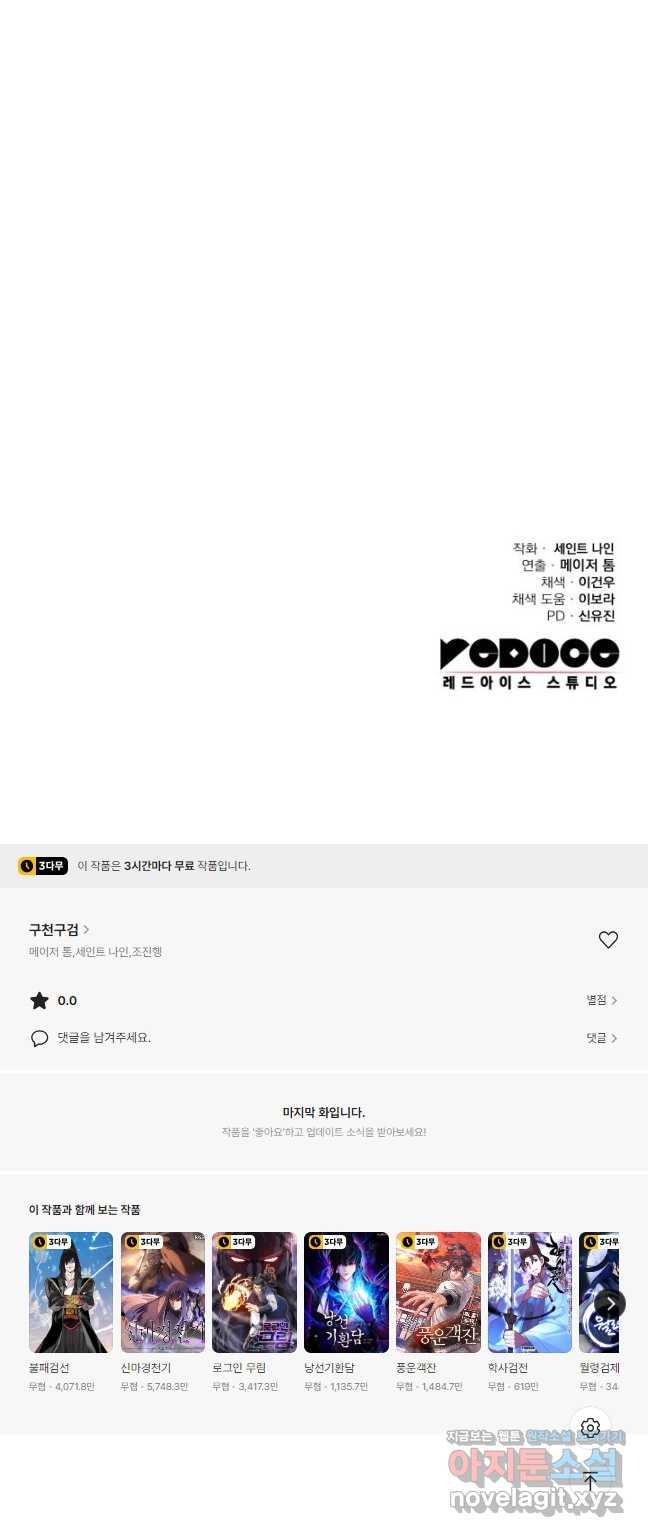Open the 댓글 comments section

click(x=601, y=1038)
